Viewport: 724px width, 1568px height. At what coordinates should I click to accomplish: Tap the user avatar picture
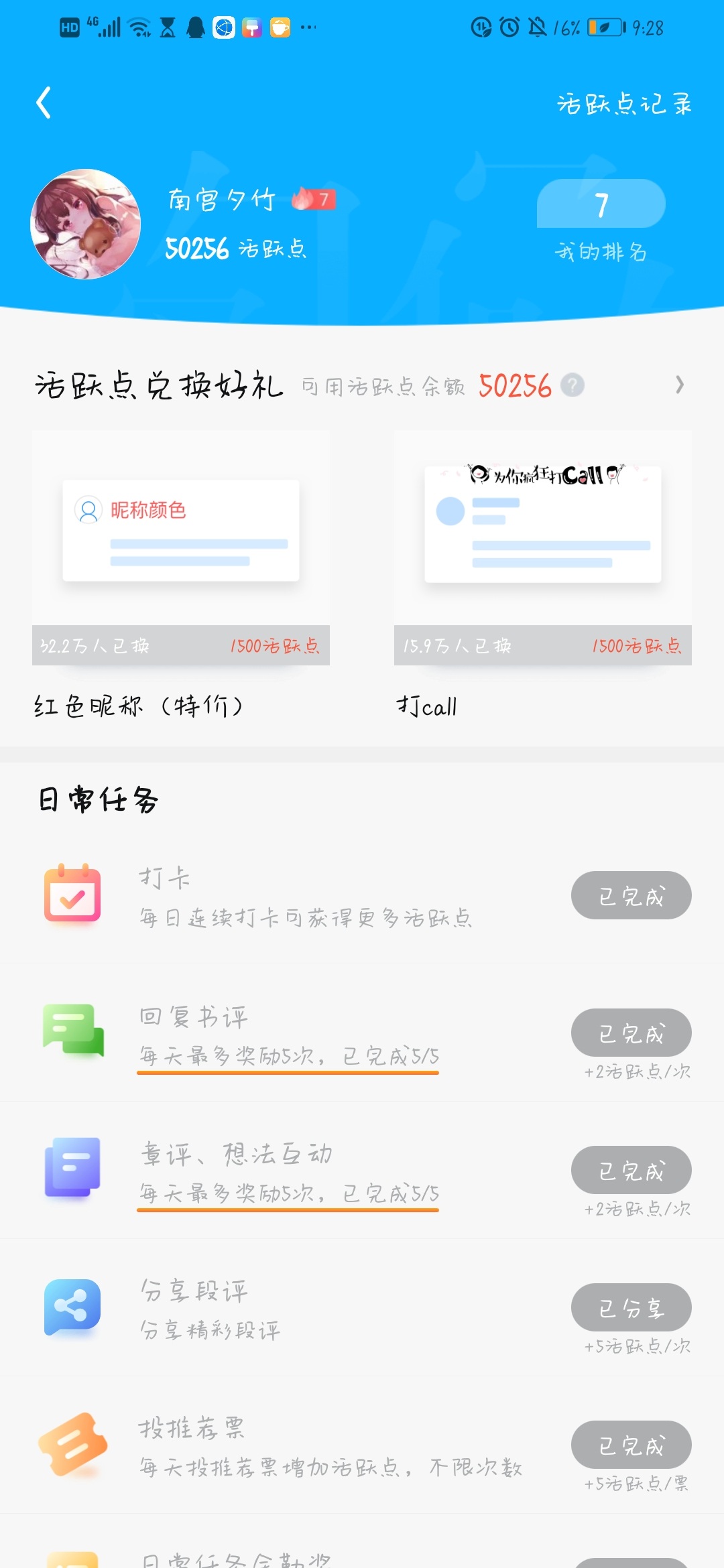click(x=86, y=224)
